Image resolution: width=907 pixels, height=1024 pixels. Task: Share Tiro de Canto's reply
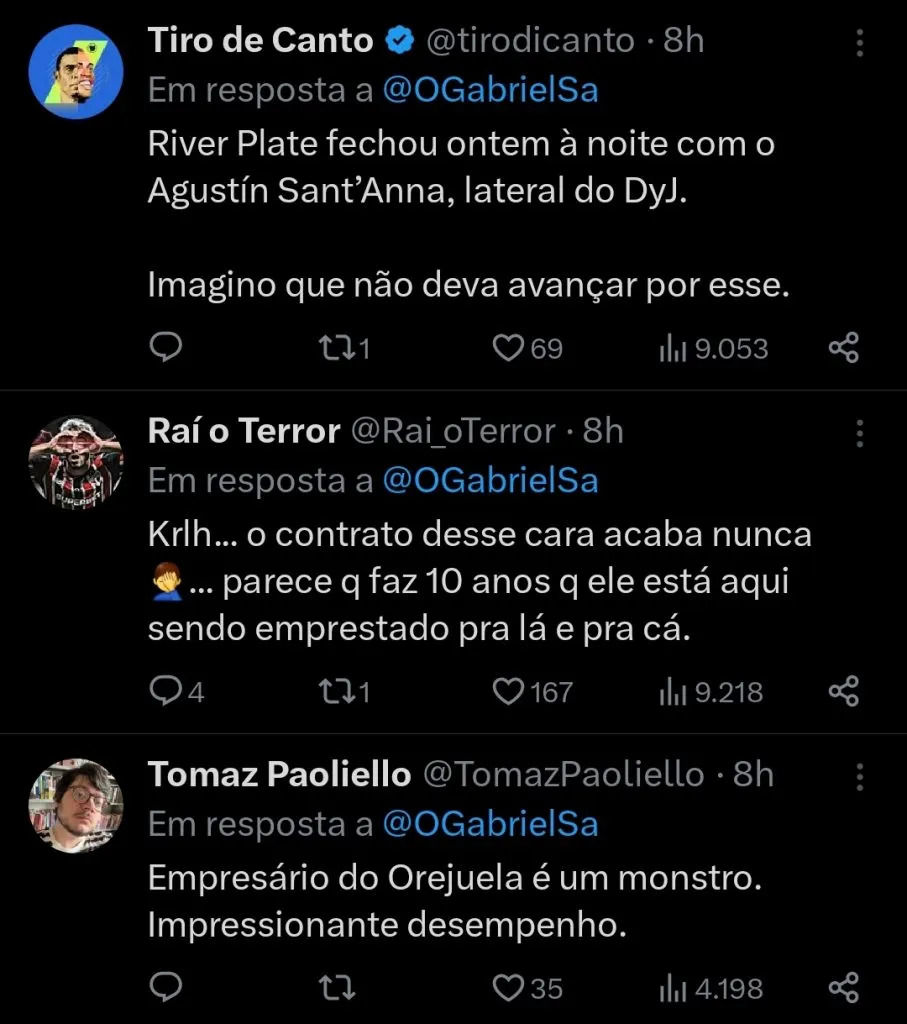[845, 348]
